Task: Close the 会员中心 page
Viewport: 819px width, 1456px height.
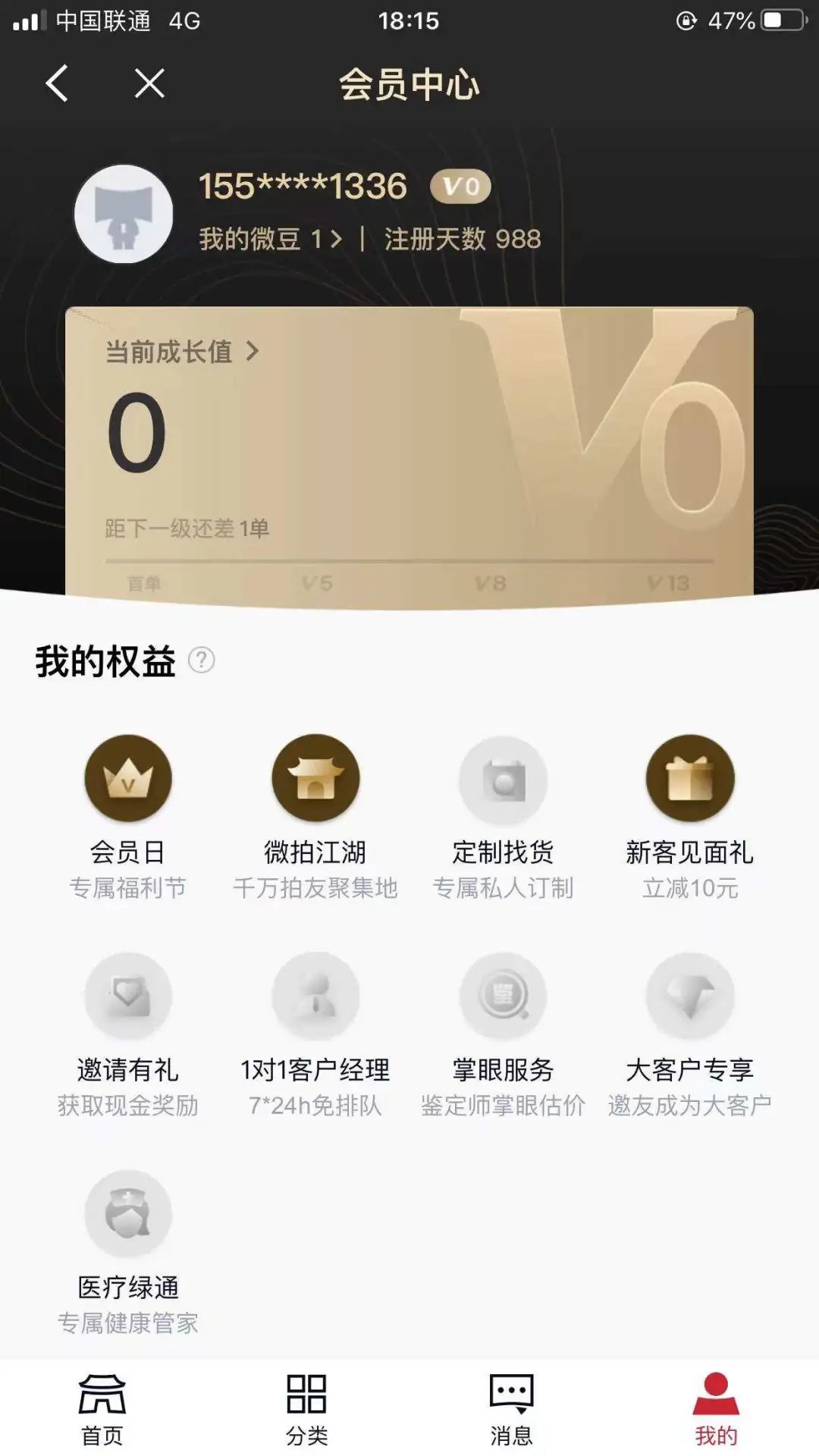Action: coord(149,83)
